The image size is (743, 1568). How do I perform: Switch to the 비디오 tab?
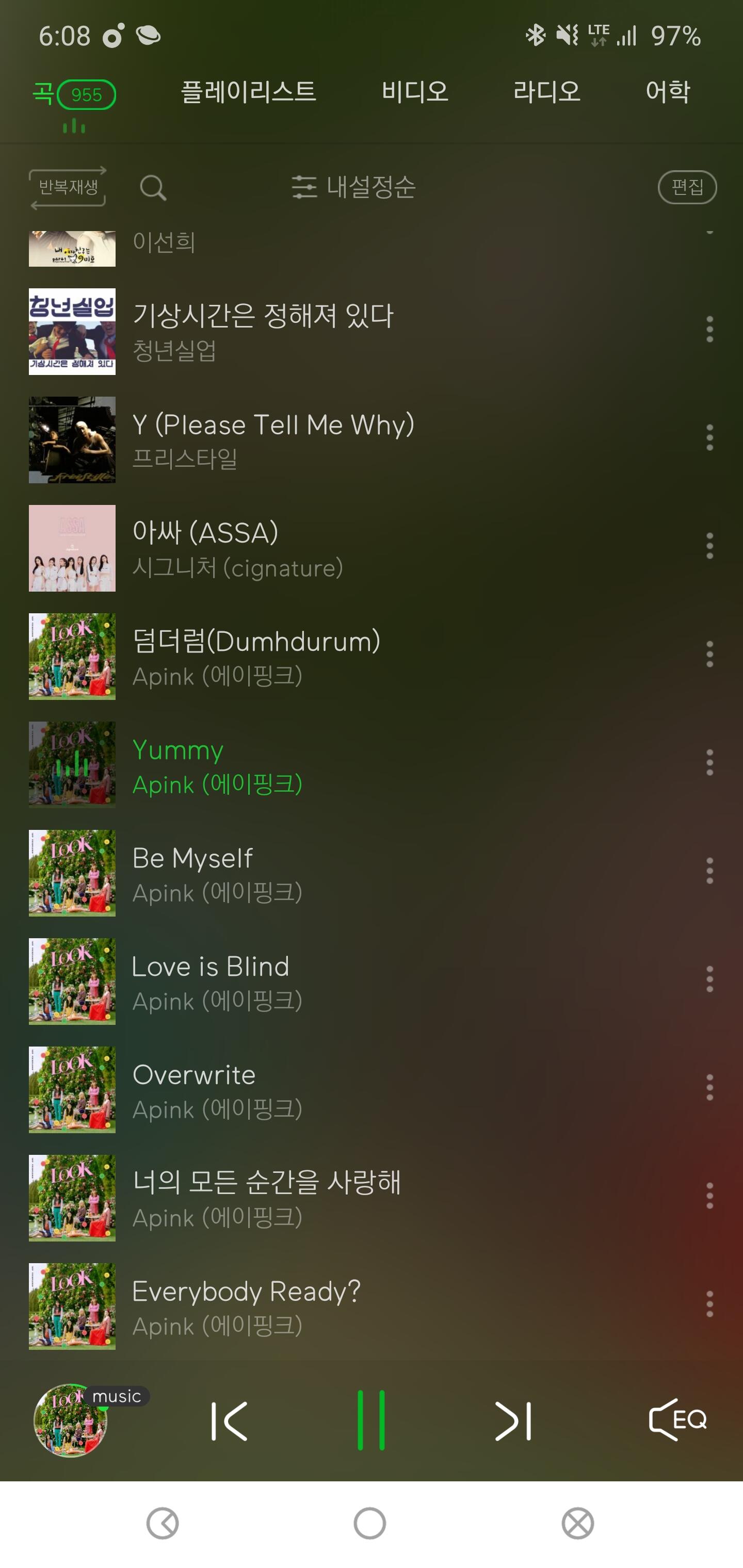[x=415, y=92]
